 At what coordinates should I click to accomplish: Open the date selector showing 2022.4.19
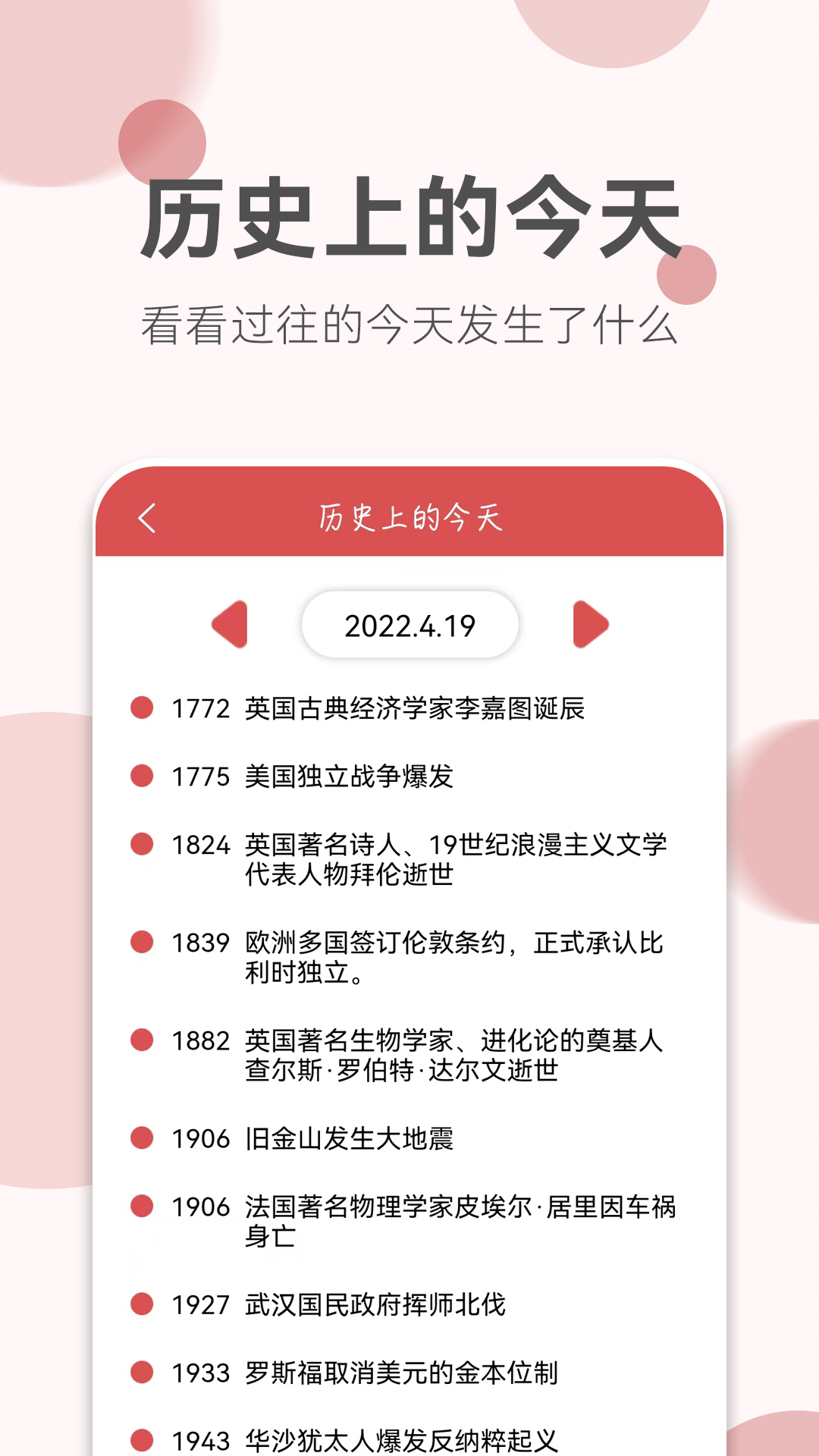point(410,624)
